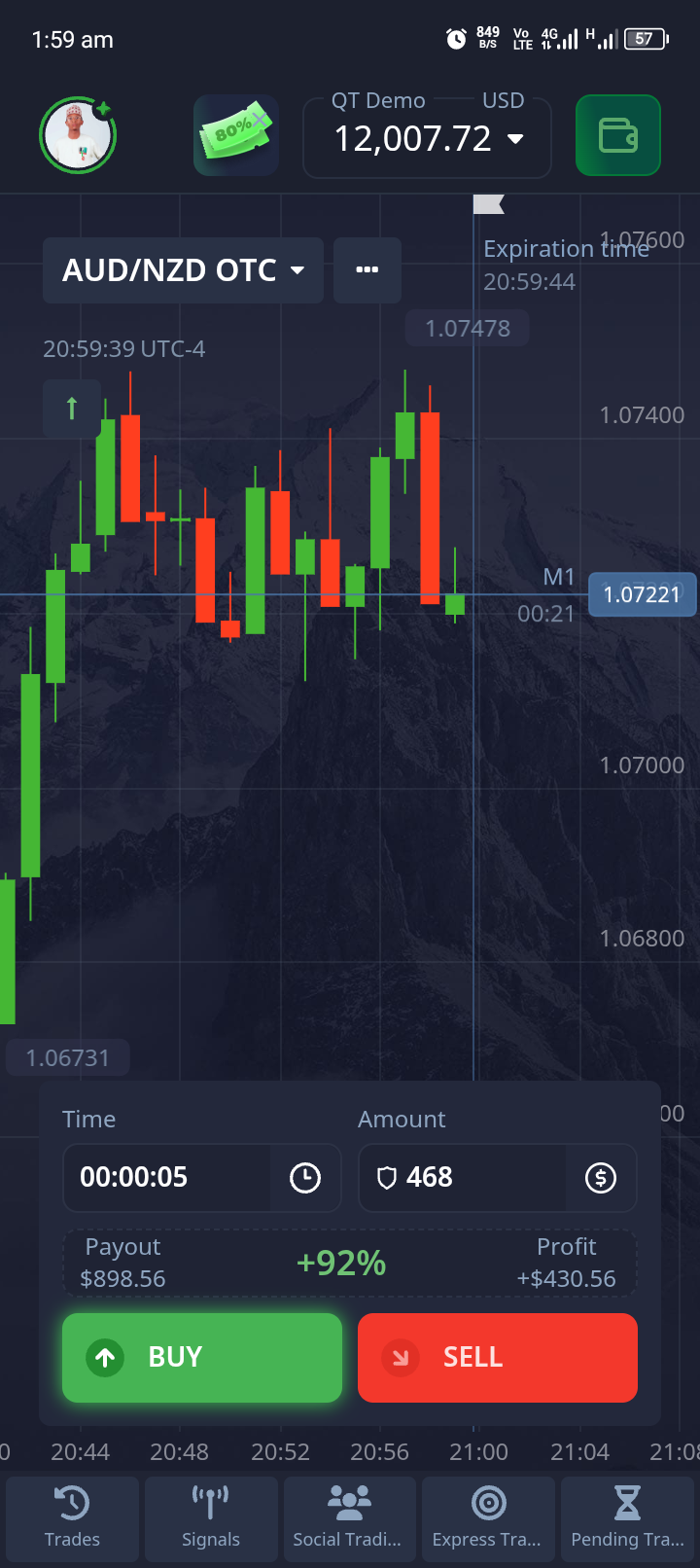Open the profile avatar
The width and height of the screenshot is (700, 1568).
coord(78,136)
